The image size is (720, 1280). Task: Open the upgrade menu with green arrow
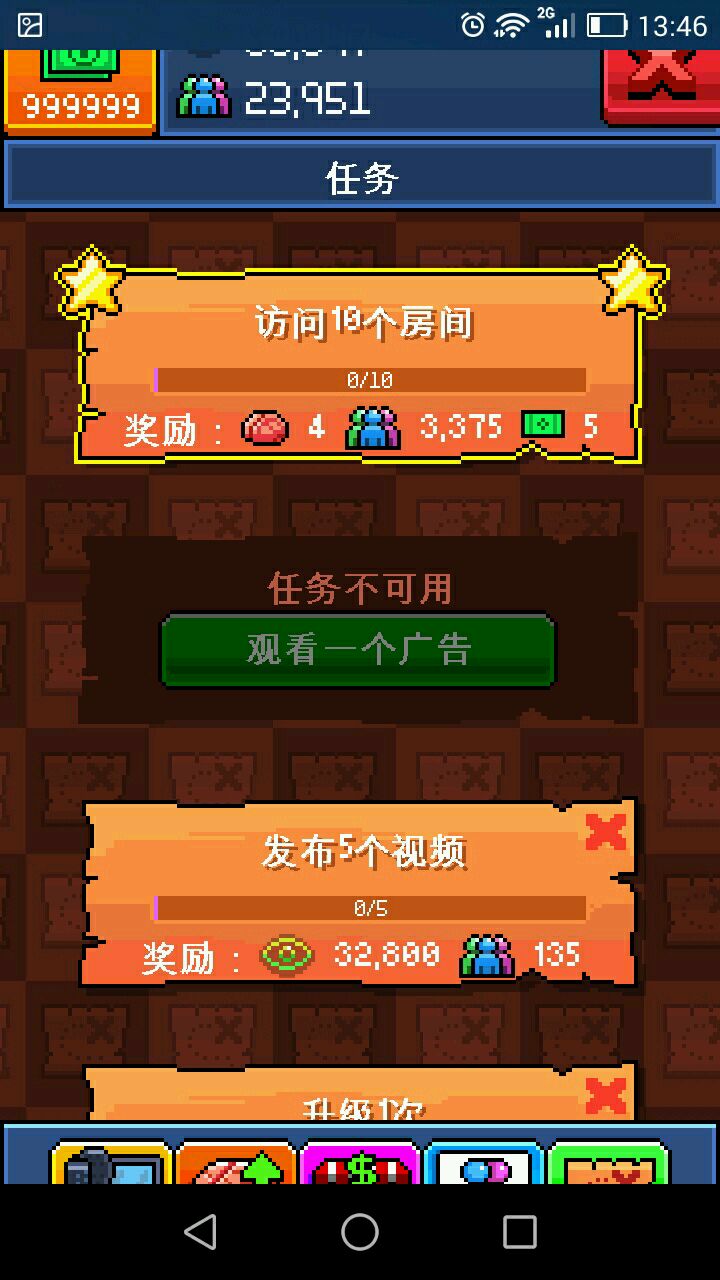tap(236, 1163)
